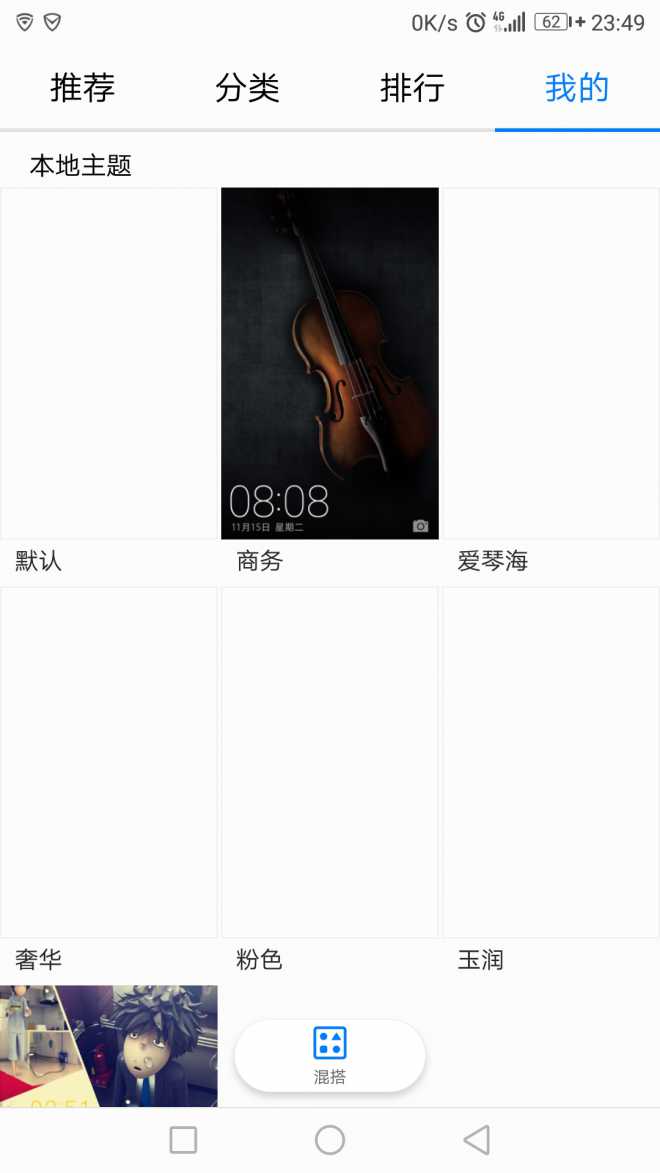Open the cartoon character theme thumbnail
Viewport: 660px width, 1173px height.
[109, 1046]
